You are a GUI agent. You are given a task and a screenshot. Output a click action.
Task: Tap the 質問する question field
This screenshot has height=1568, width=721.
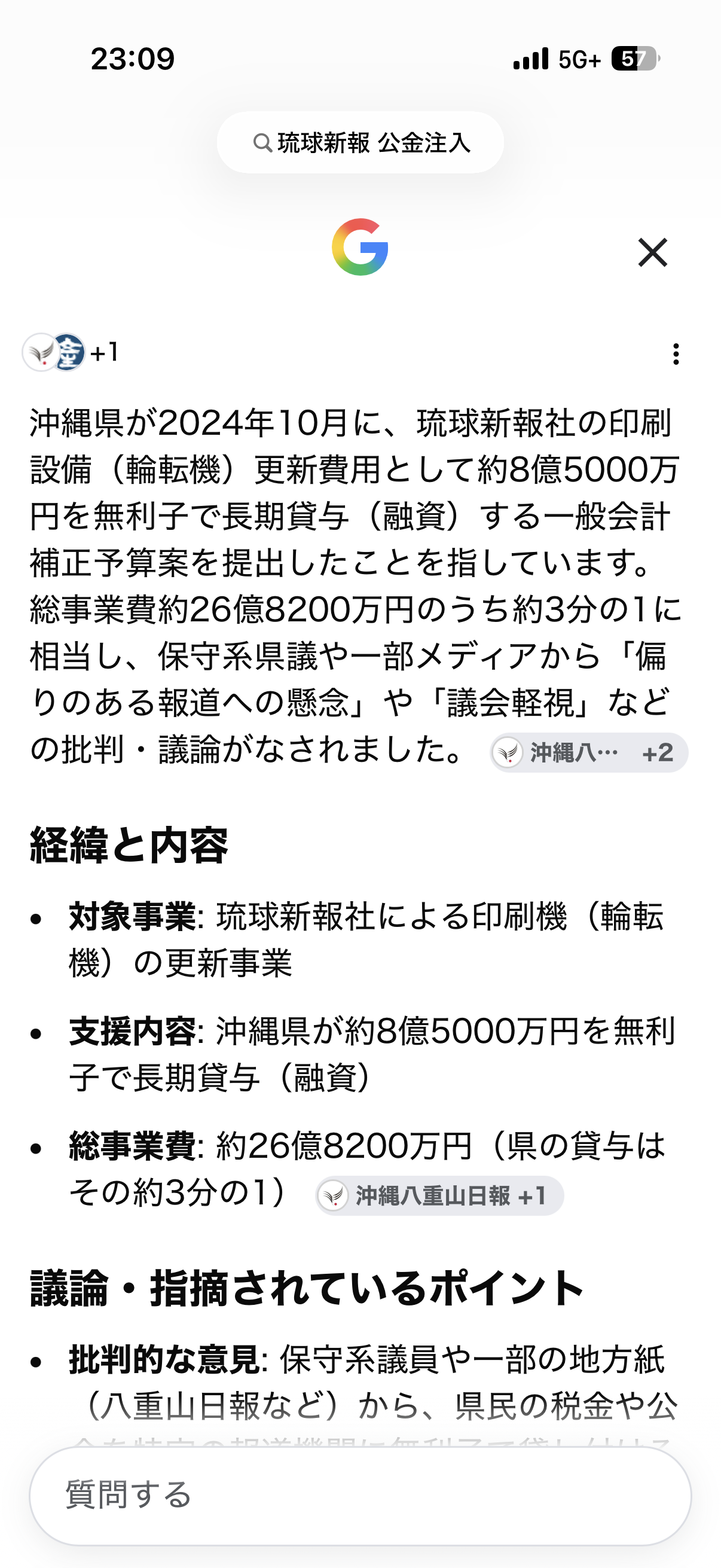click(360, 1496)
